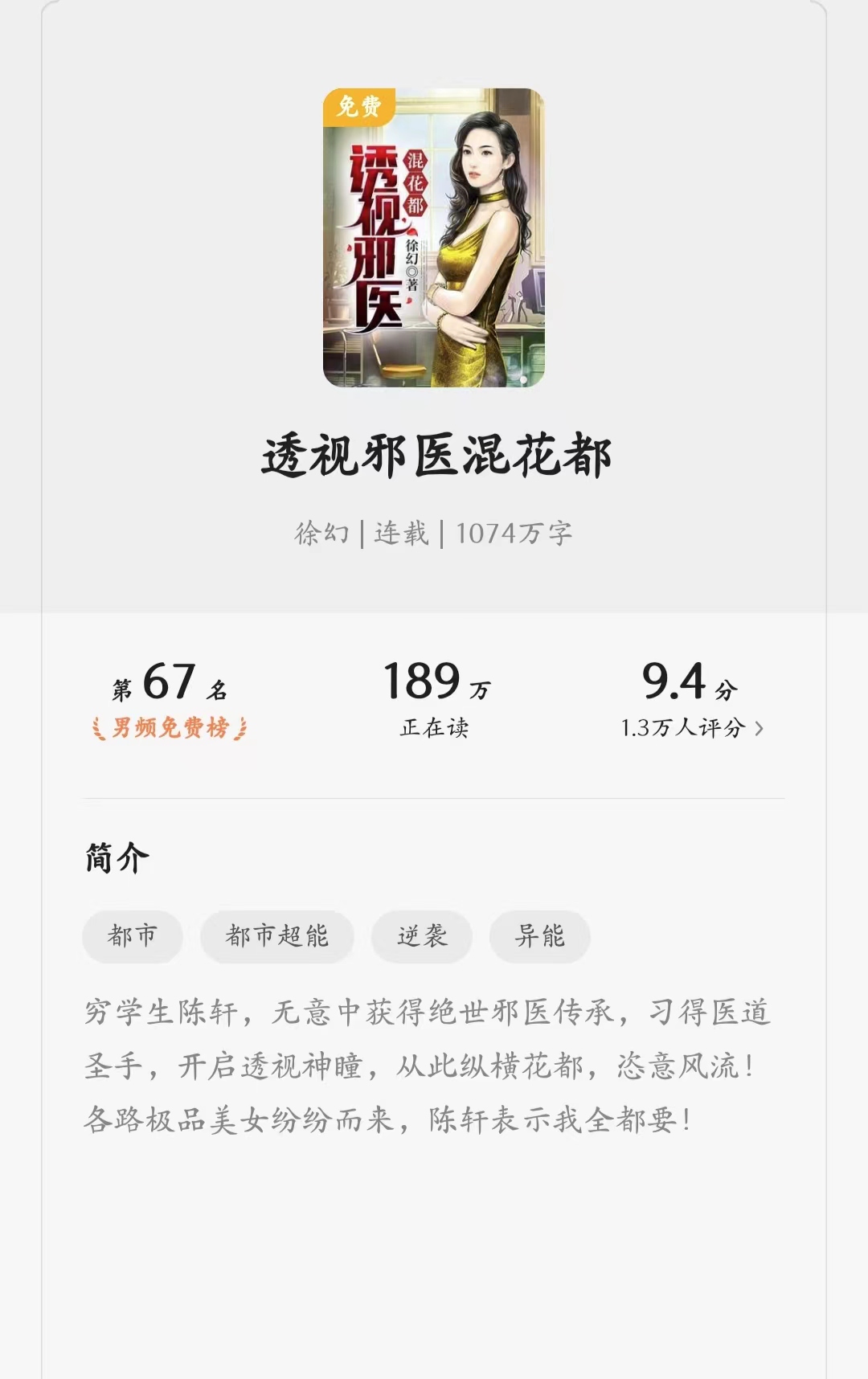The height and width of the screenshot is (1379, 868).
Task: Open the 逆袭 tag
Action: tap(422, 936)
